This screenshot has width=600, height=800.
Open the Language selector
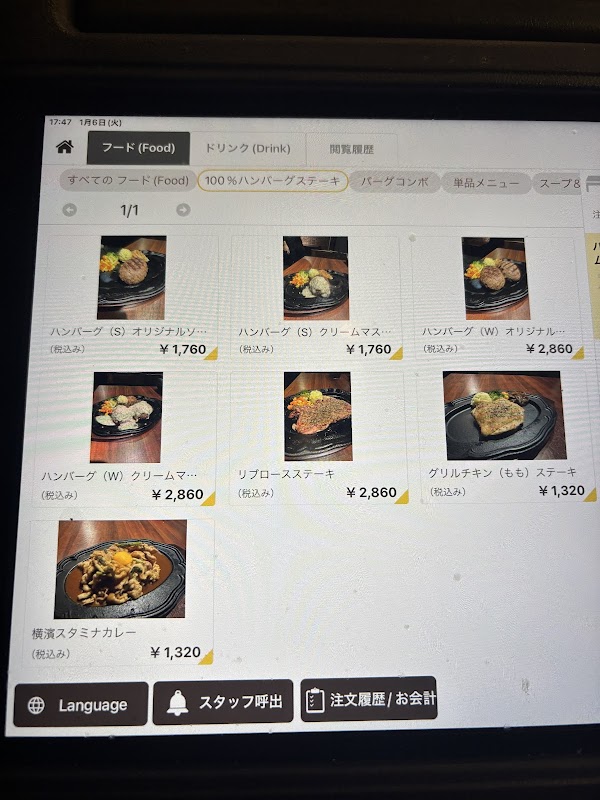80,705
